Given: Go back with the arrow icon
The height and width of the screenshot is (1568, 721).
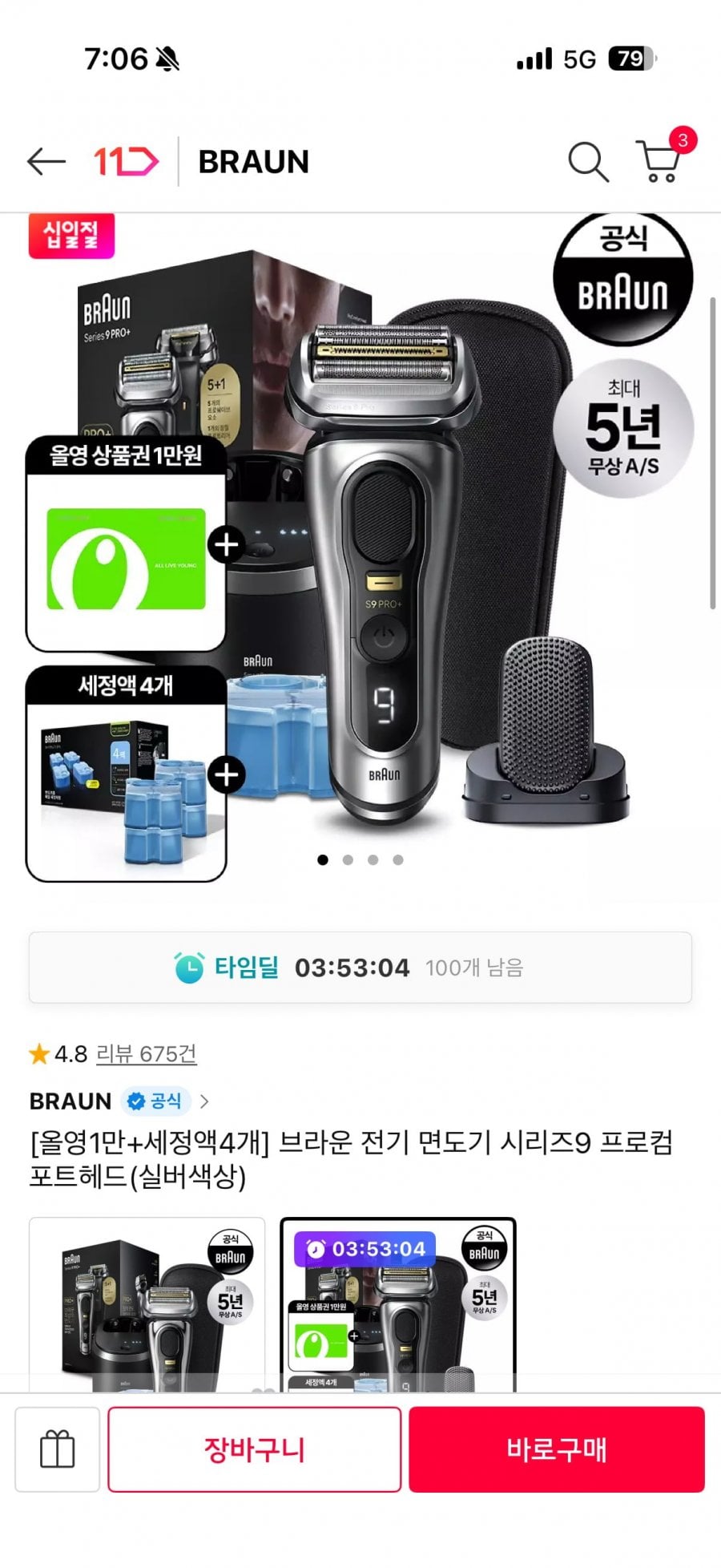Looking at the screenshot, I should [46, 162].
